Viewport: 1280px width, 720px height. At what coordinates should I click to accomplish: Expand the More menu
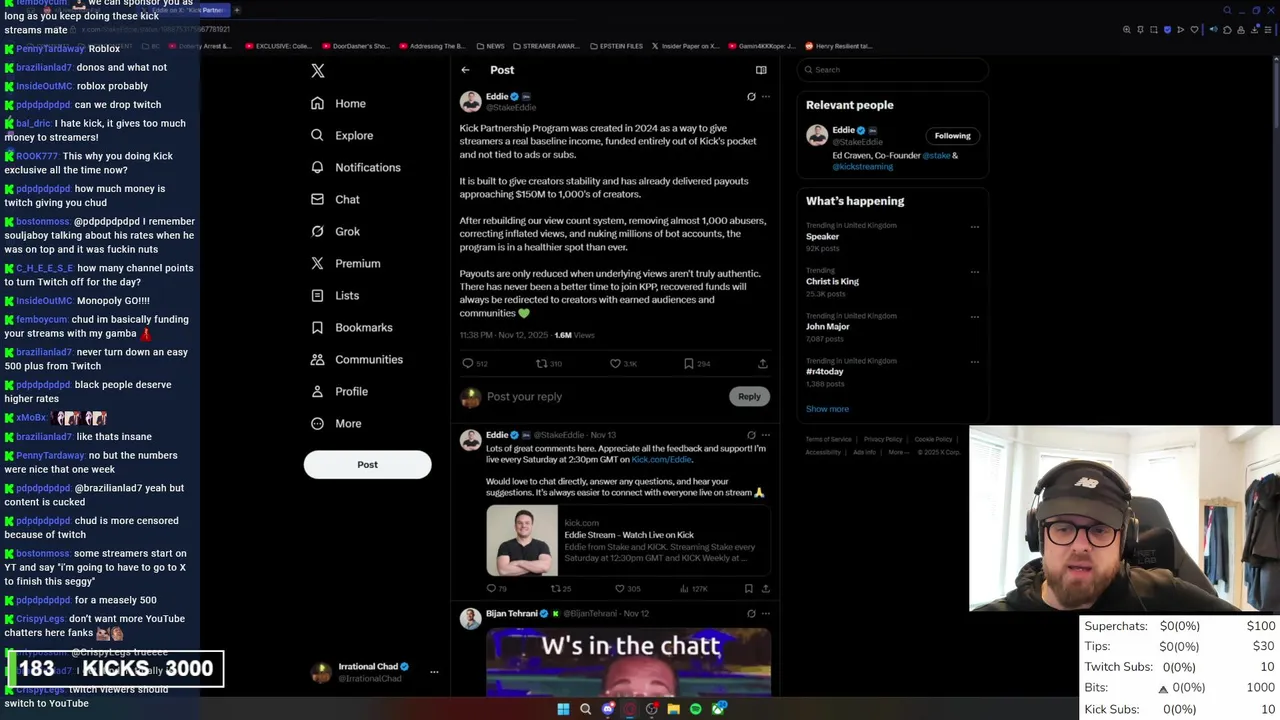pyautogui.click(x=348, y=423)
